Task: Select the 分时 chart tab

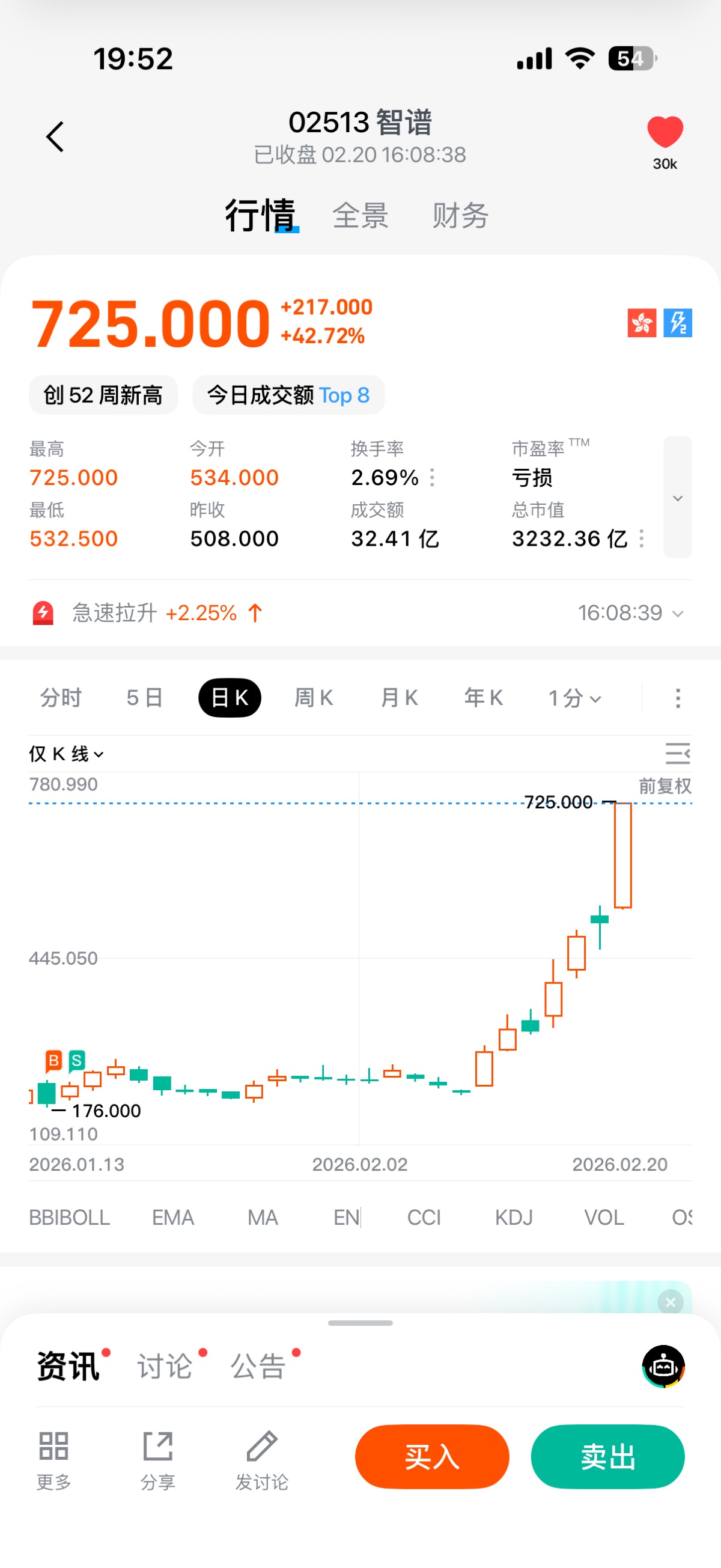Action: 61,698
